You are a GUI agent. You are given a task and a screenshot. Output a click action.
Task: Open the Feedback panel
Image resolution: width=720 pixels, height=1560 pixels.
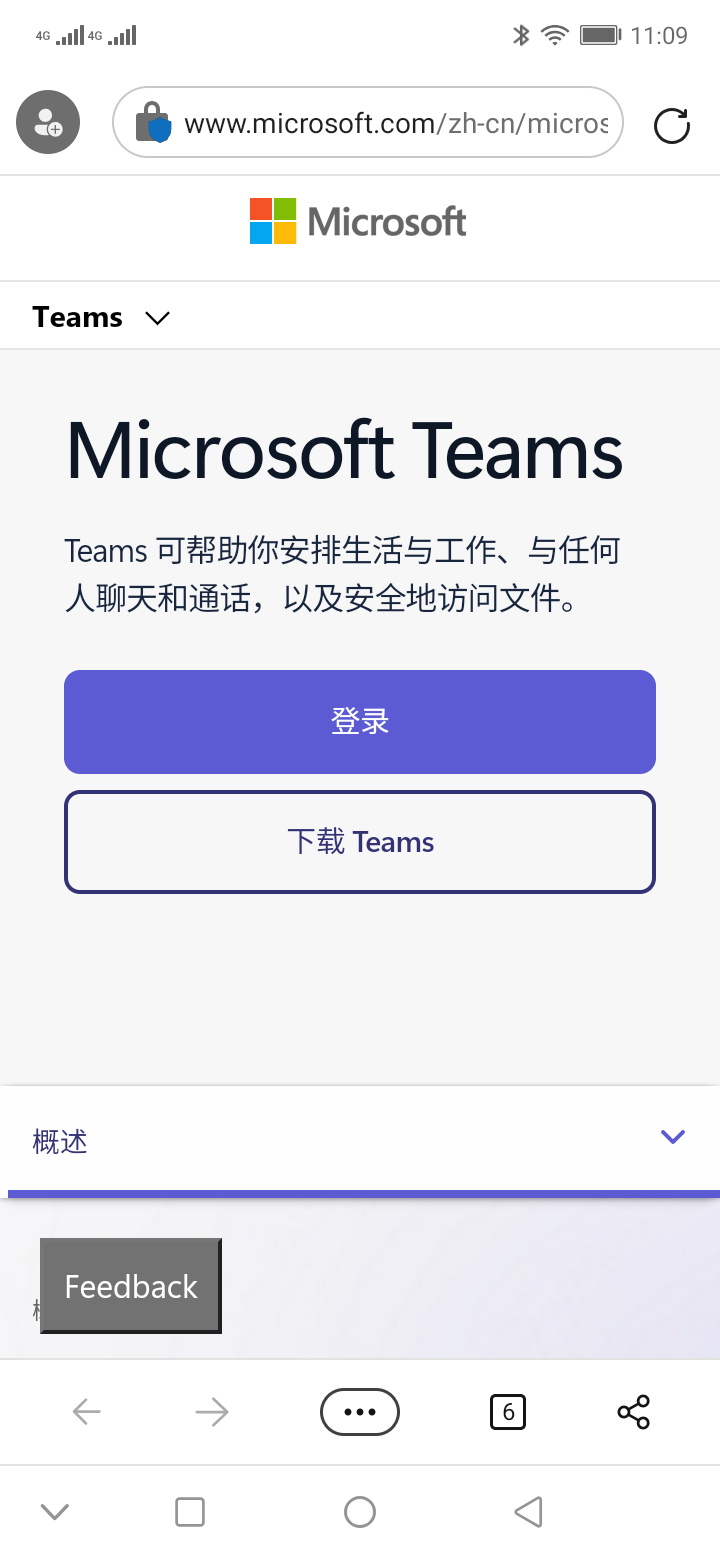point(130,1286)
